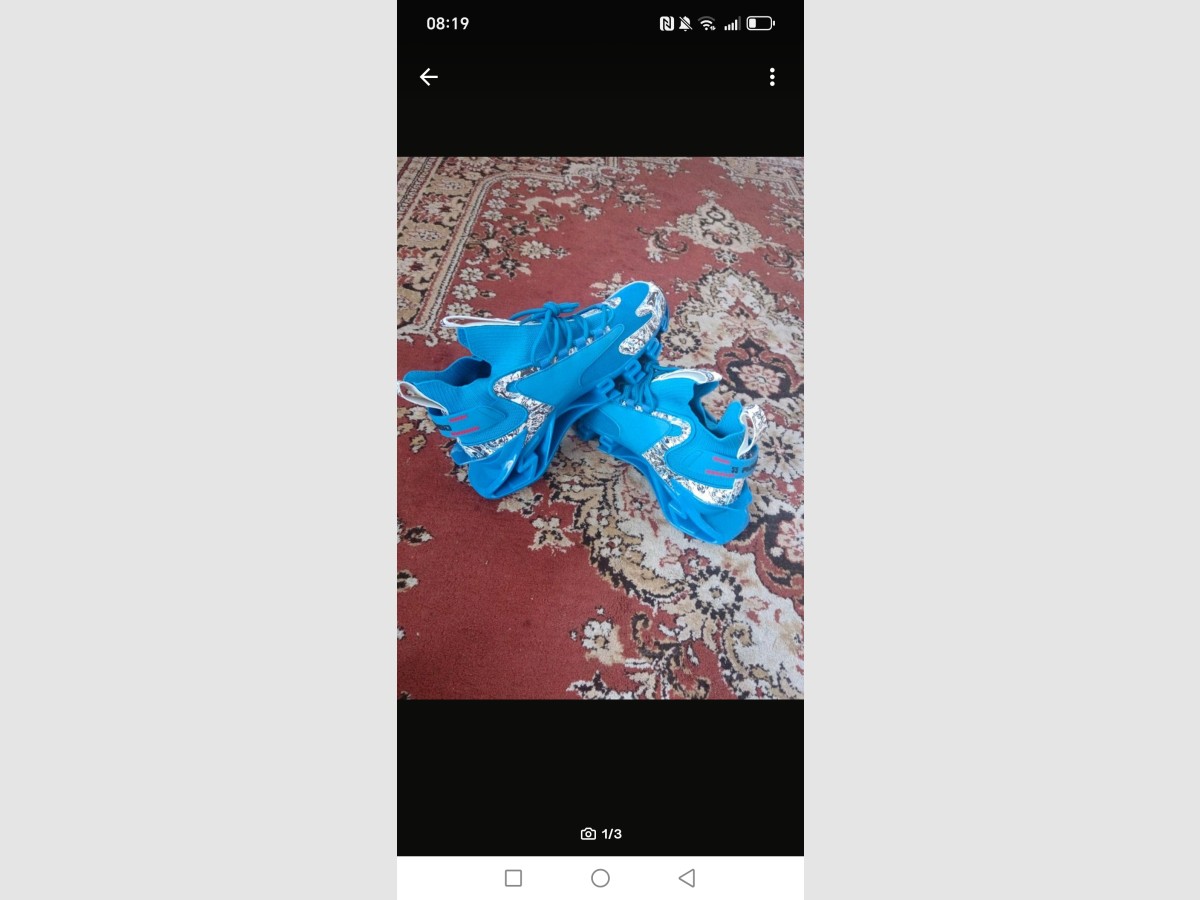Tap the blue sneakers photo

[x=600, y=427]
